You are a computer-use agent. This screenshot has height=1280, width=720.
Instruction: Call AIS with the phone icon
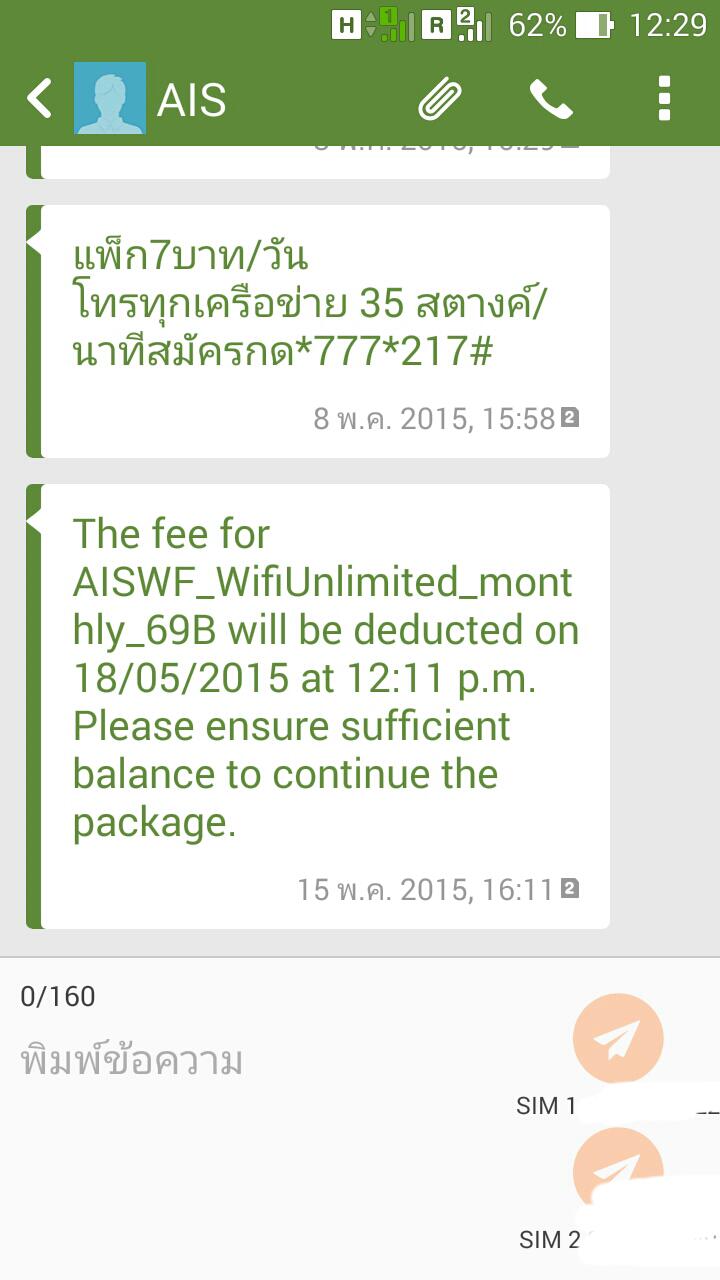pyautogui.click(x=551, y=99)
